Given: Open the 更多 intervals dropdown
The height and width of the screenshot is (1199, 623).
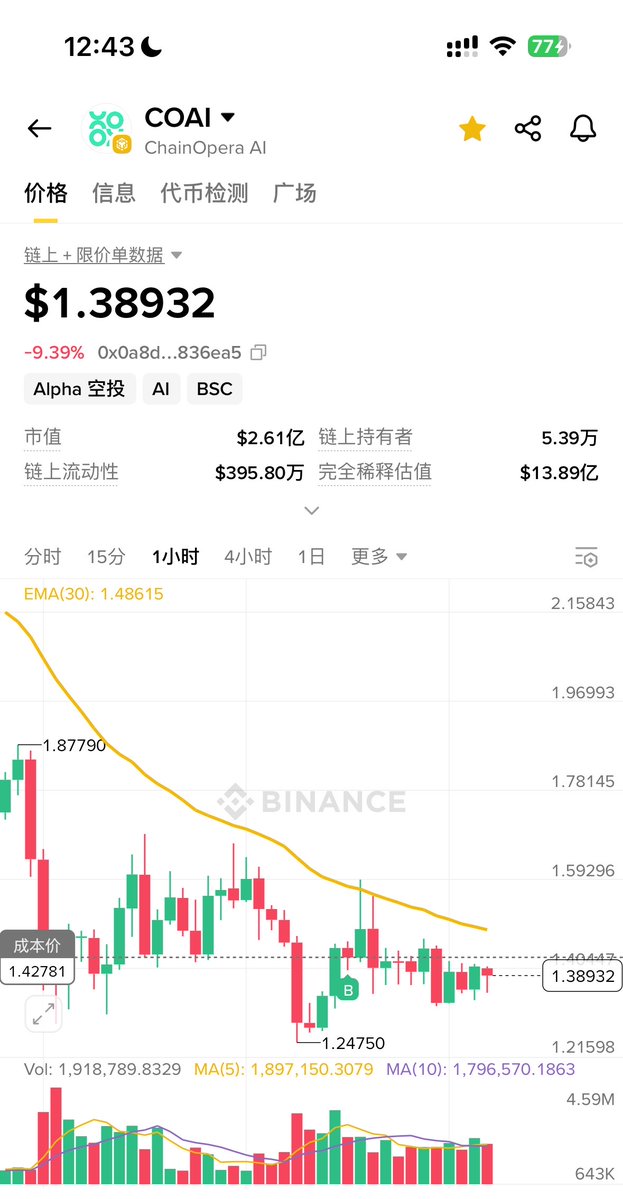Looking at the screenshot, I should coord(379,557).
